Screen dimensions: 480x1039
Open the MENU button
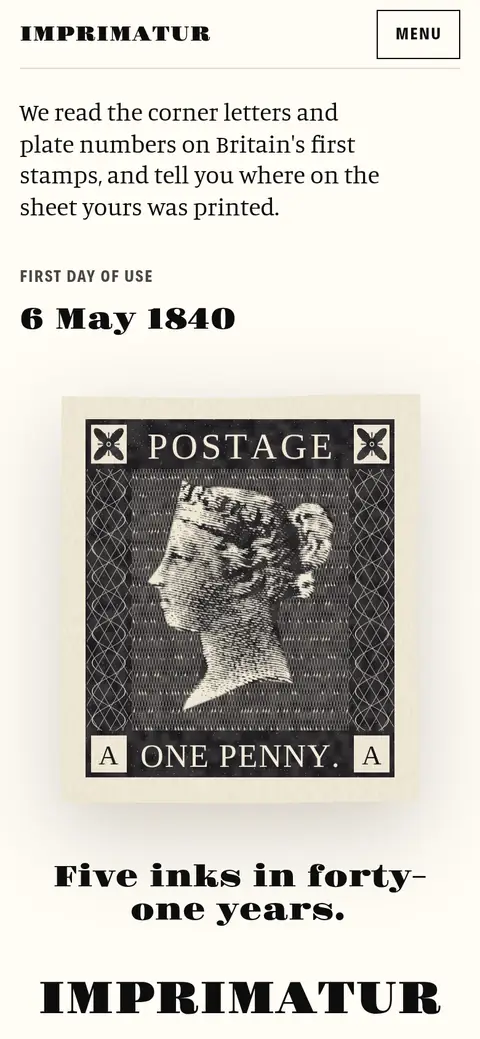click(x=418, y=34)
